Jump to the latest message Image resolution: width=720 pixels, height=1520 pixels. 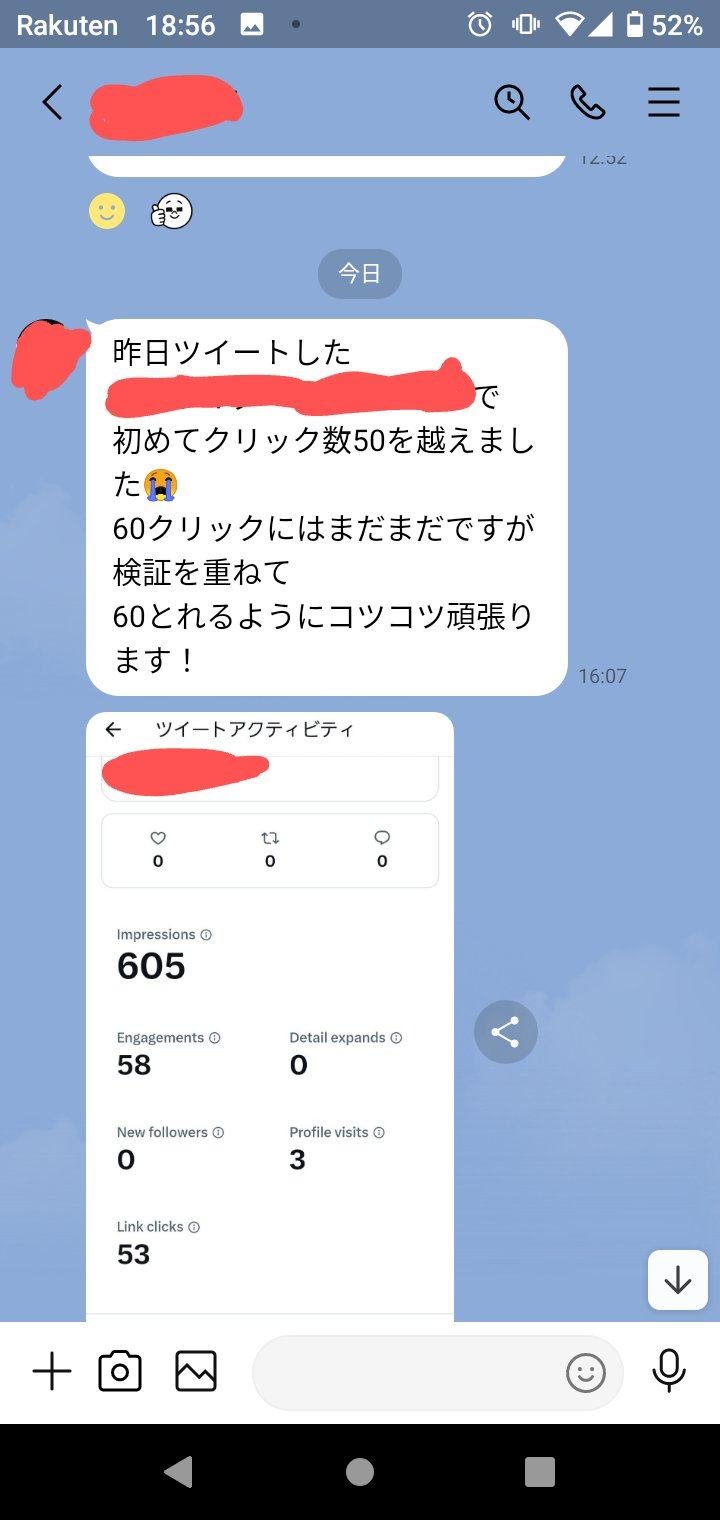(677, 1279)
